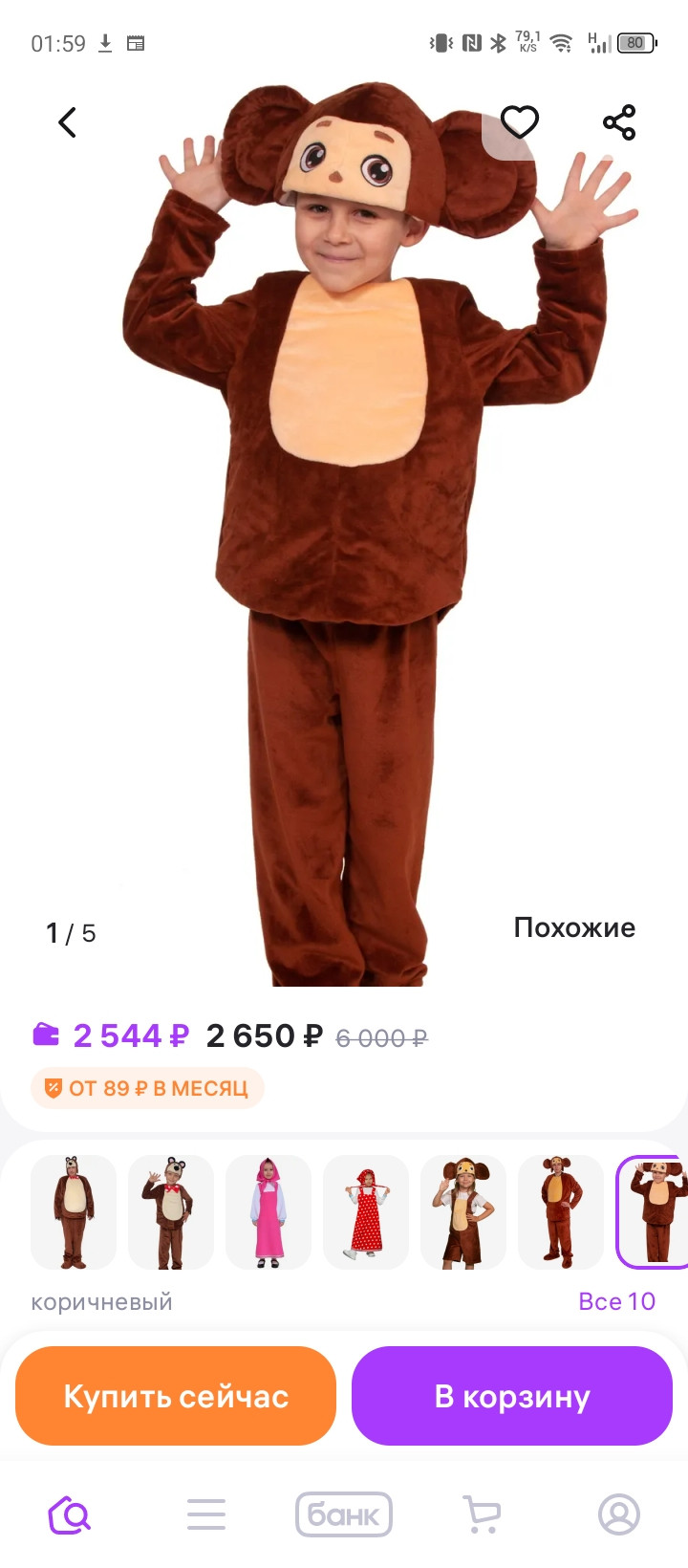Select the red polka-dot dress variant
This screenshot has height=1568, width=688.
tap(366, 1212)
